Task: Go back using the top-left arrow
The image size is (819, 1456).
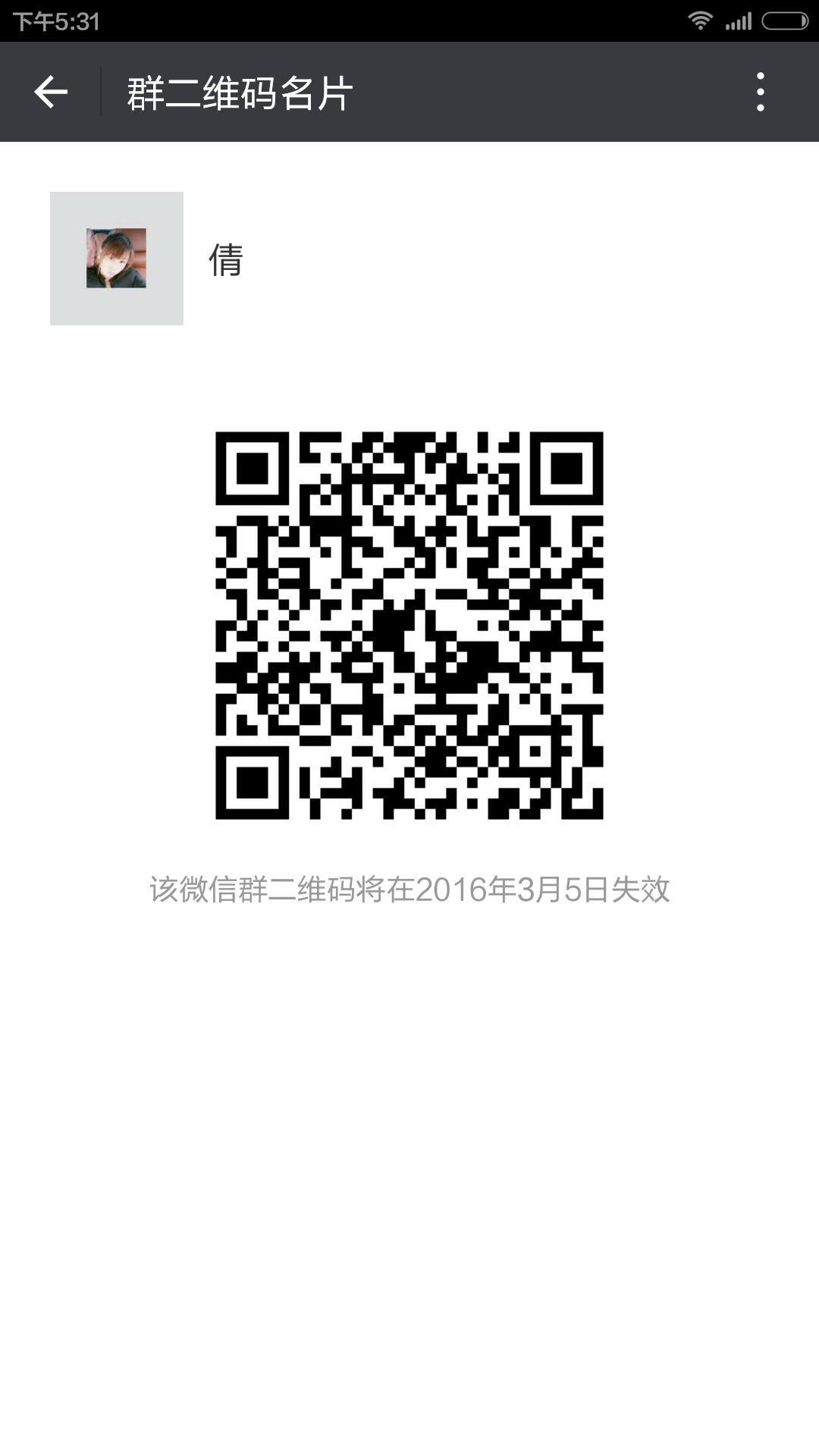Action: [x=51, y=92]
